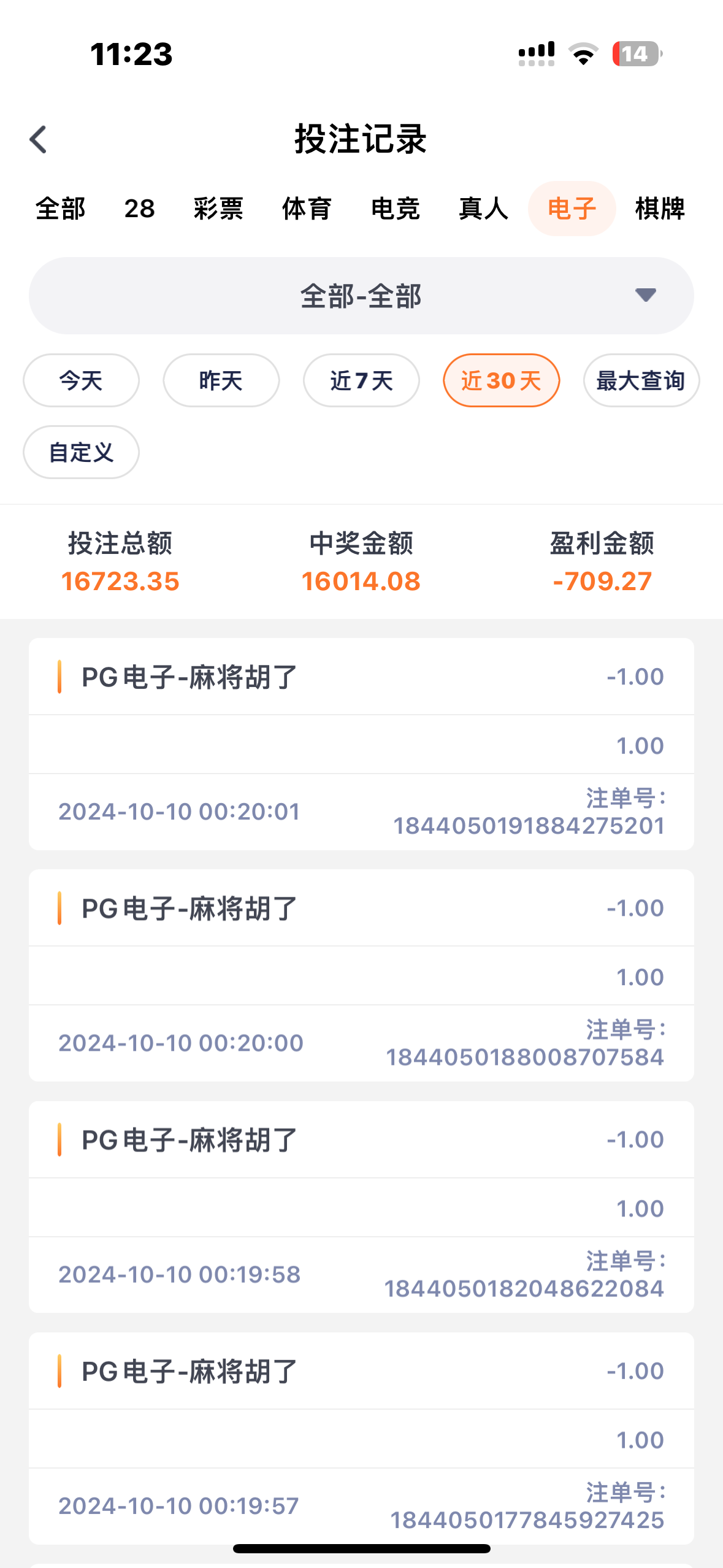The width and height of the screenshot is (723, 1568).
Task: Open the bet record from 00:20:00
Action: point(361,975)
